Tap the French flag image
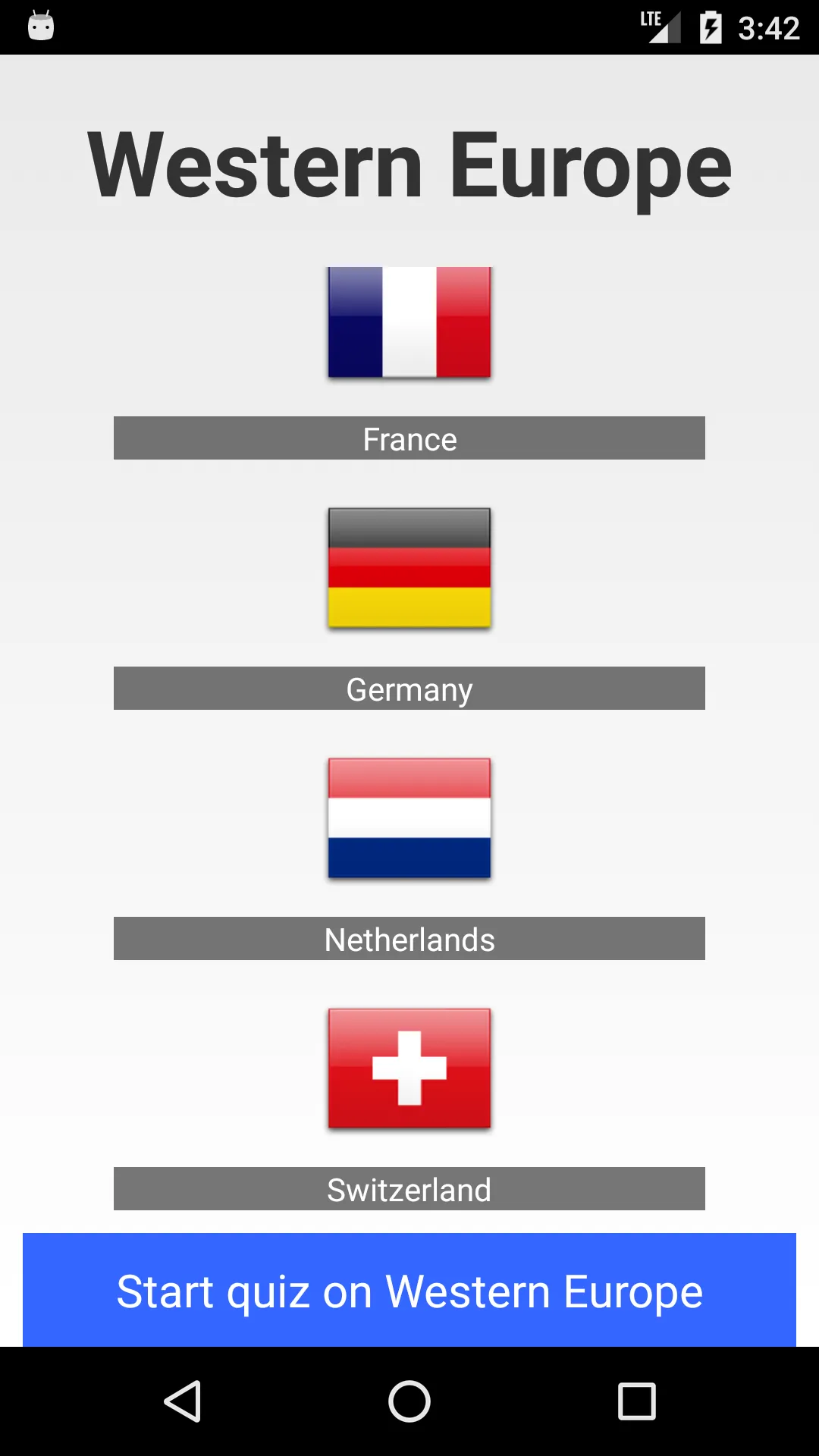The image size is (819, 1456). click(409, 322)
